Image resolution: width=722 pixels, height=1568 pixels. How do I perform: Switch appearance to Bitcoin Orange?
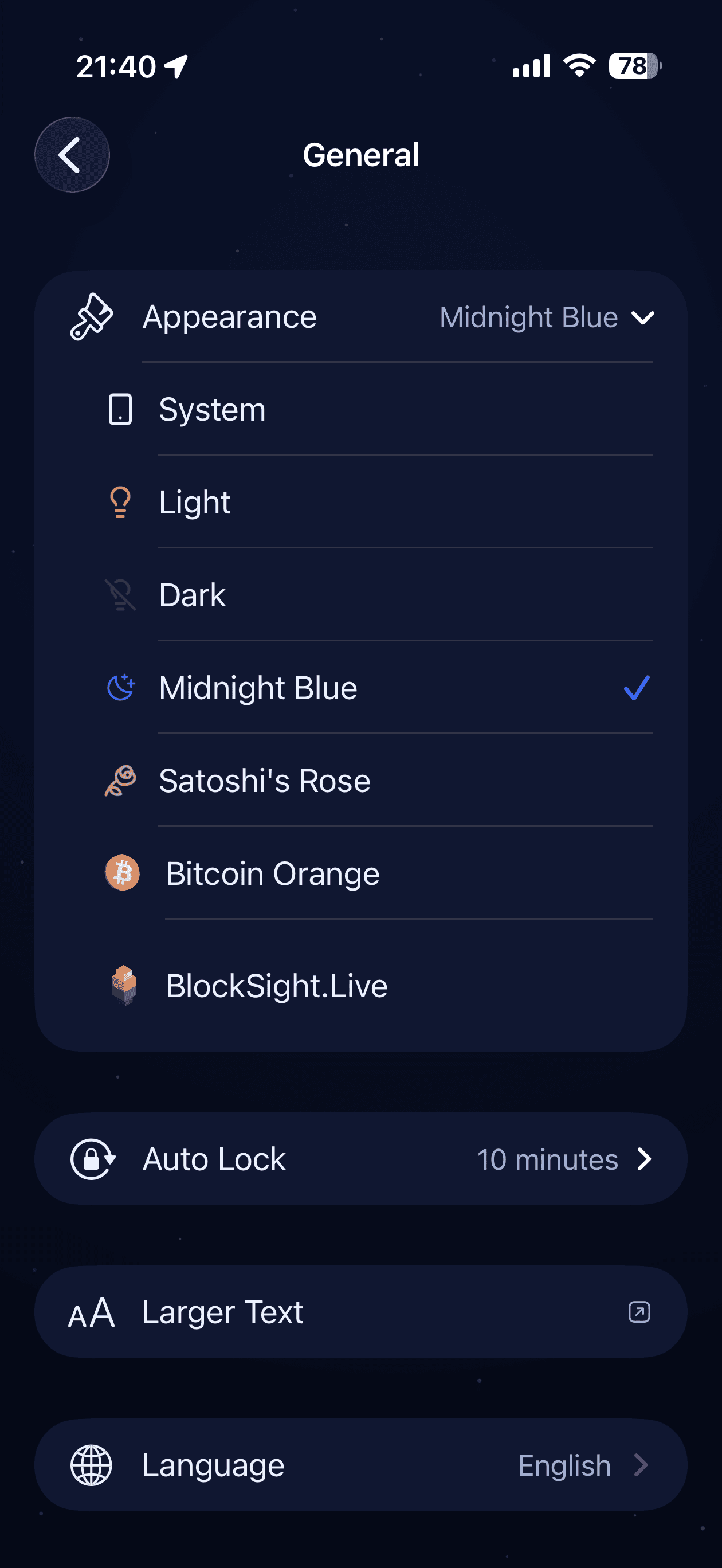272,873
